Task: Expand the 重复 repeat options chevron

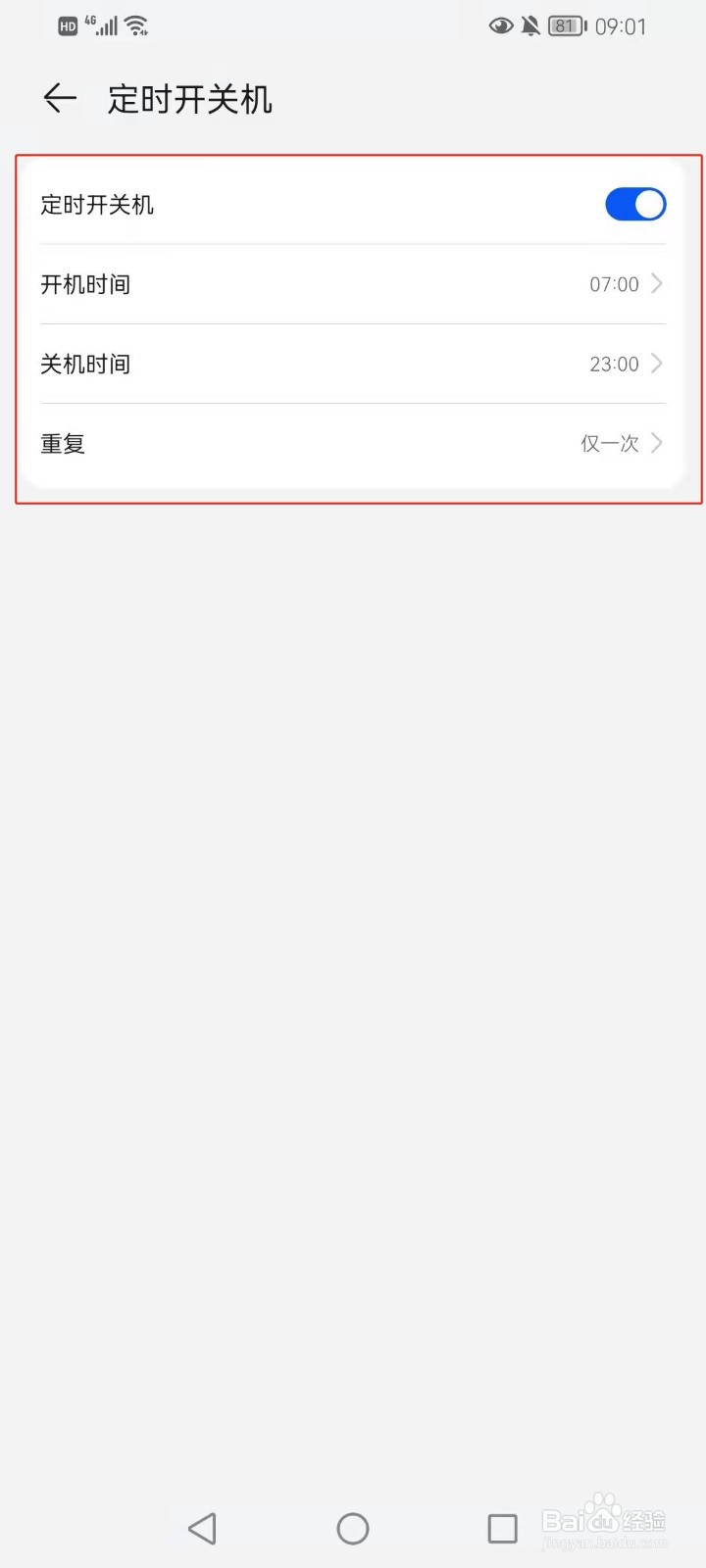Action: pyautogui.click(x=657, y=443)
